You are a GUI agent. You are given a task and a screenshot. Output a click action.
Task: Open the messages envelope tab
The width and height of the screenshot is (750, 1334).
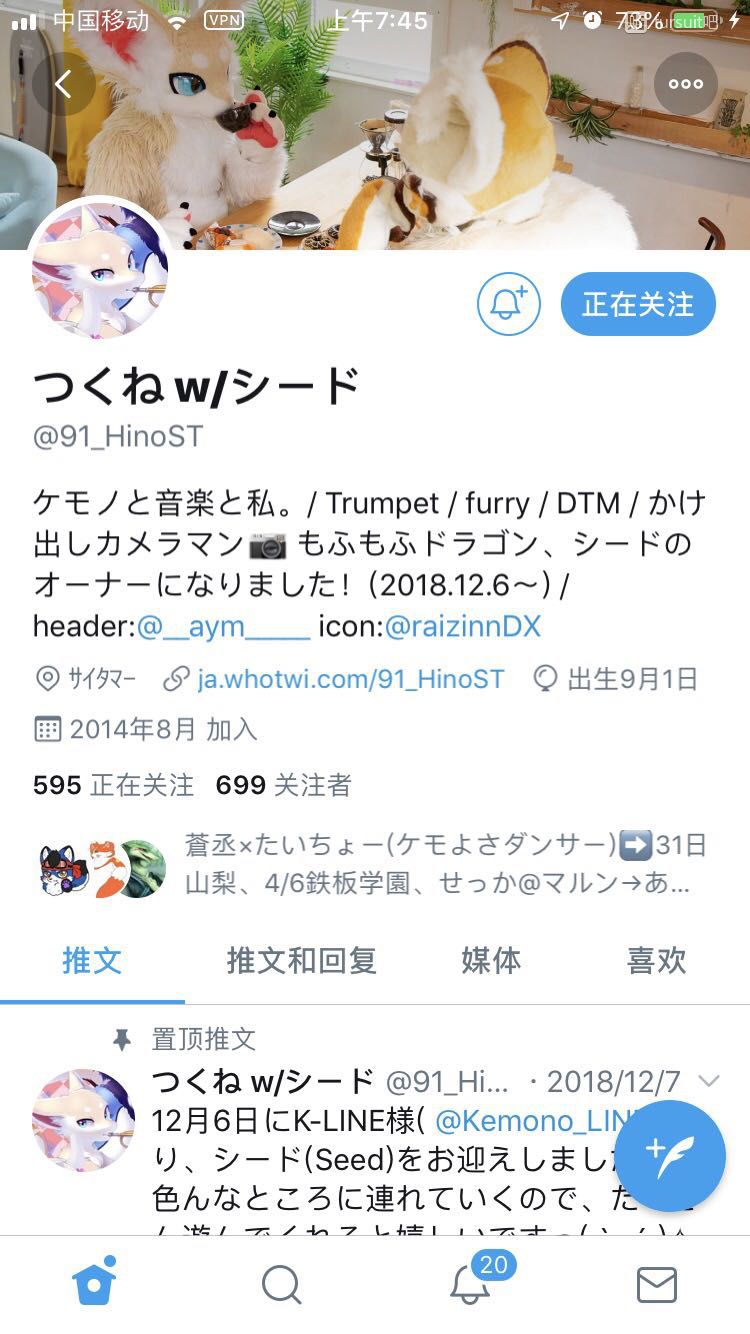coord(656,1284)
